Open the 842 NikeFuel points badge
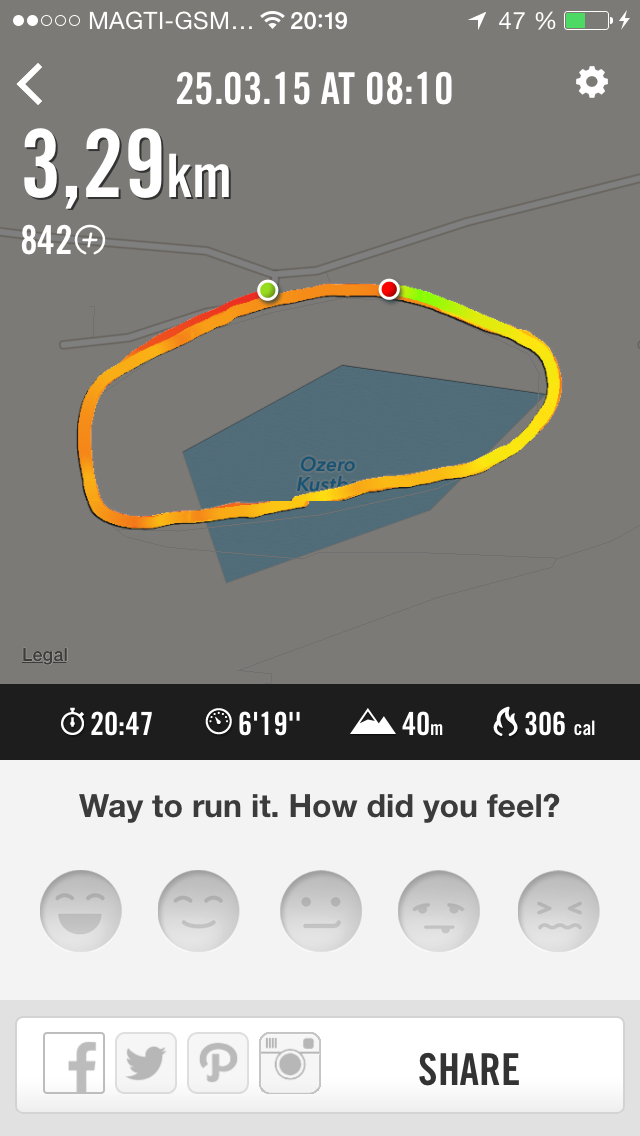This screenshot has width=640, height=1136. [x=63, y=240]
